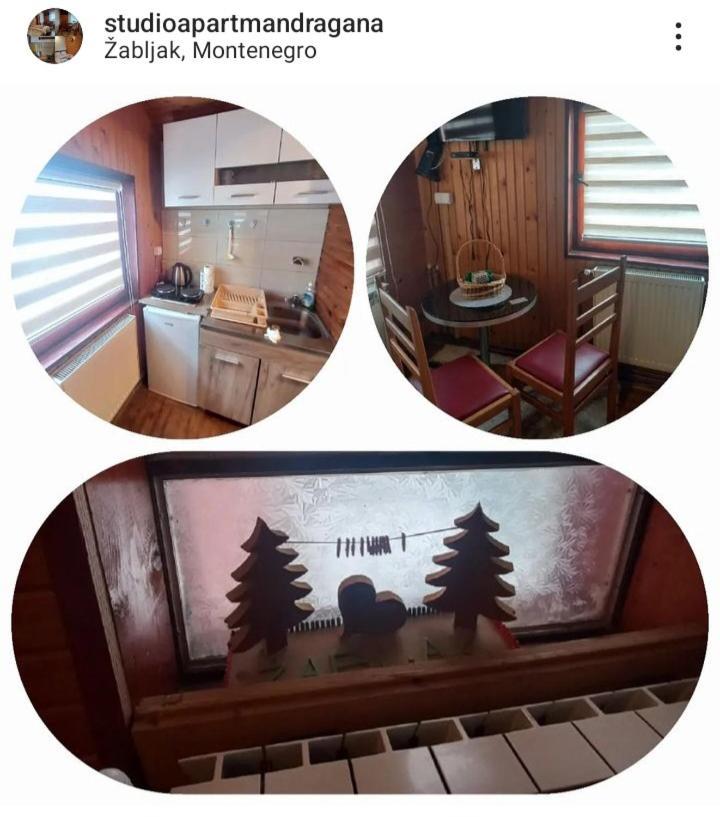Viewport: 720px width, 817px height.
Task: Open studioapartmandragana username link
Action: point(243,23)
